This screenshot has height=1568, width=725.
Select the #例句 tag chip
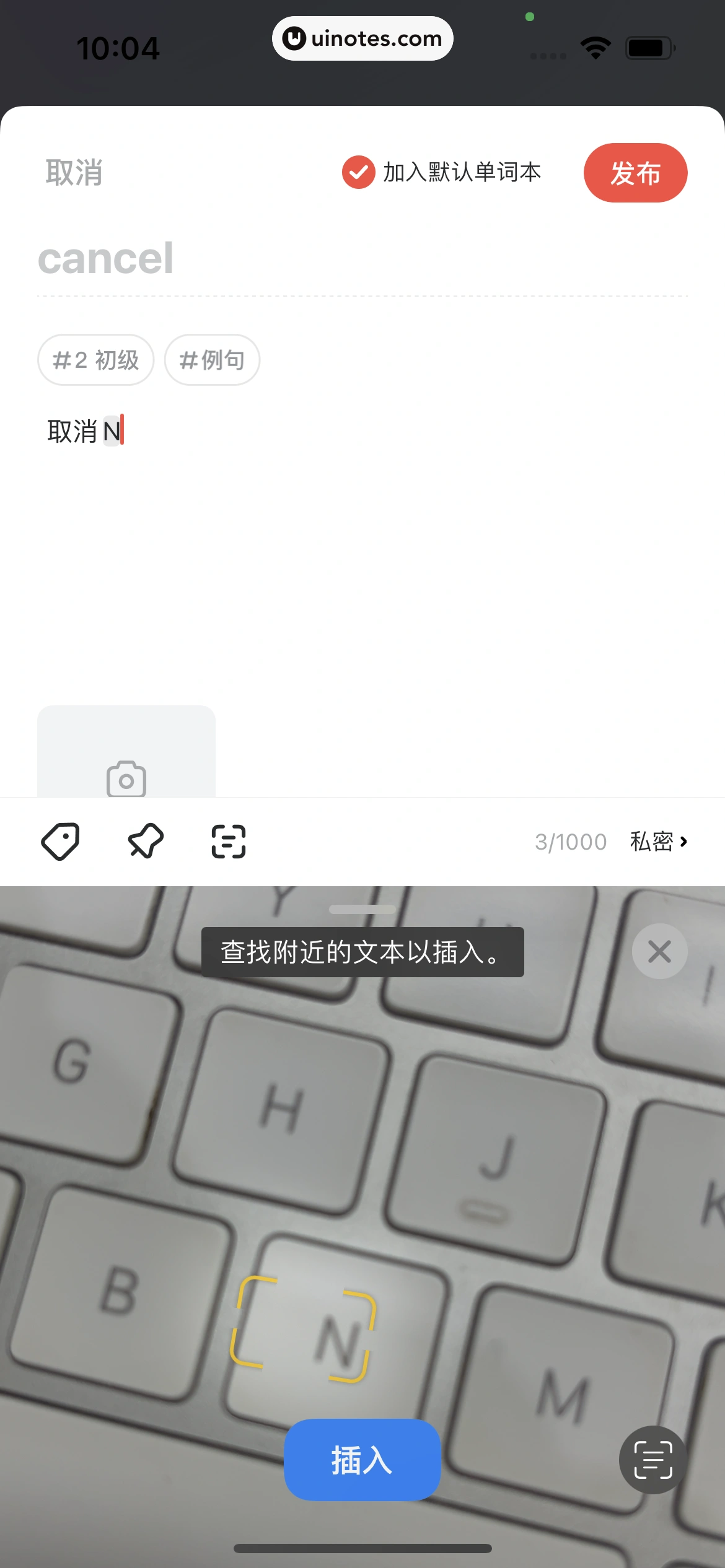click(x=212, y=359)
